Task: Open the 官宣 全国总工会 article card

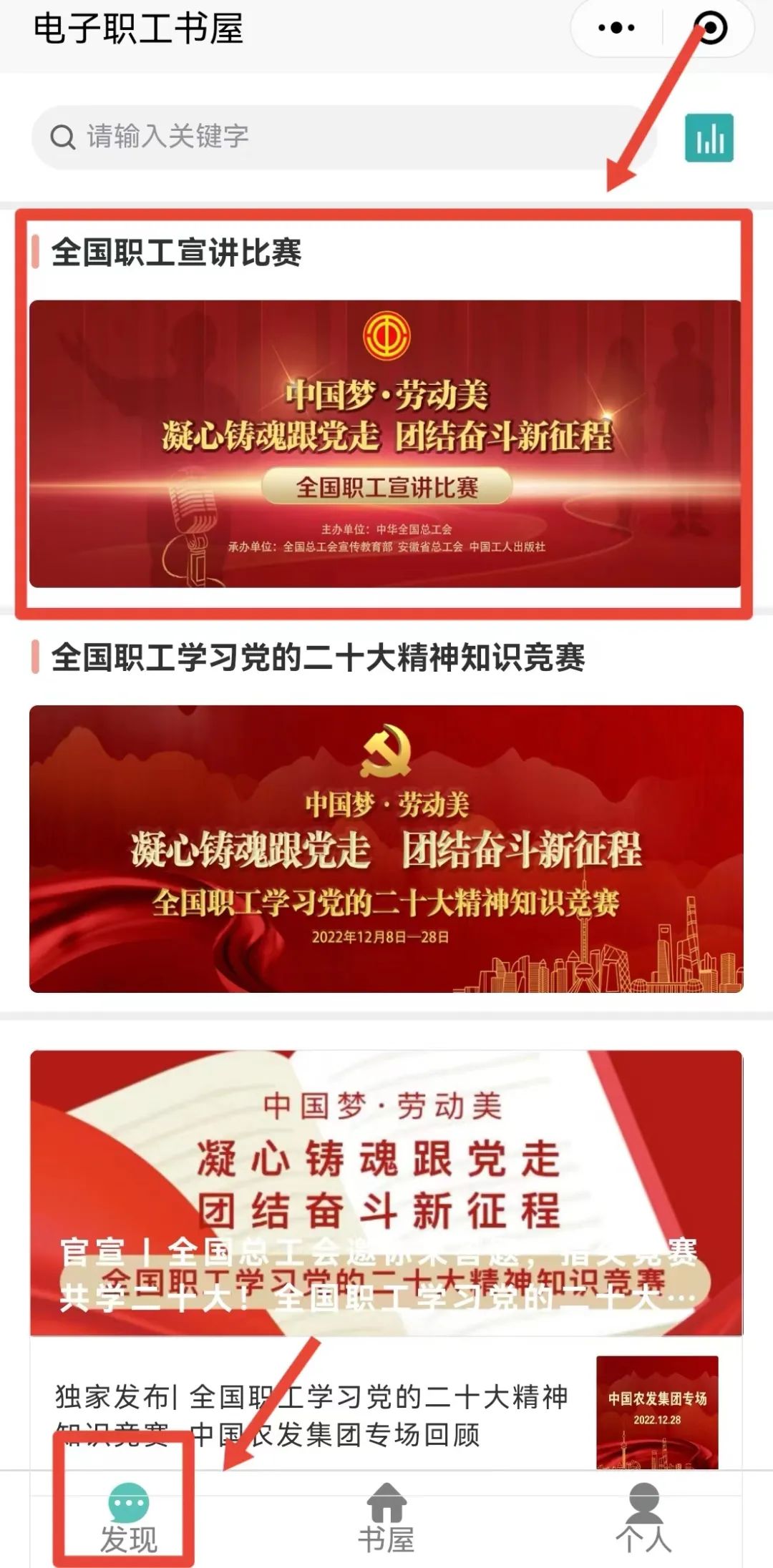Action: click(385, 1192)
